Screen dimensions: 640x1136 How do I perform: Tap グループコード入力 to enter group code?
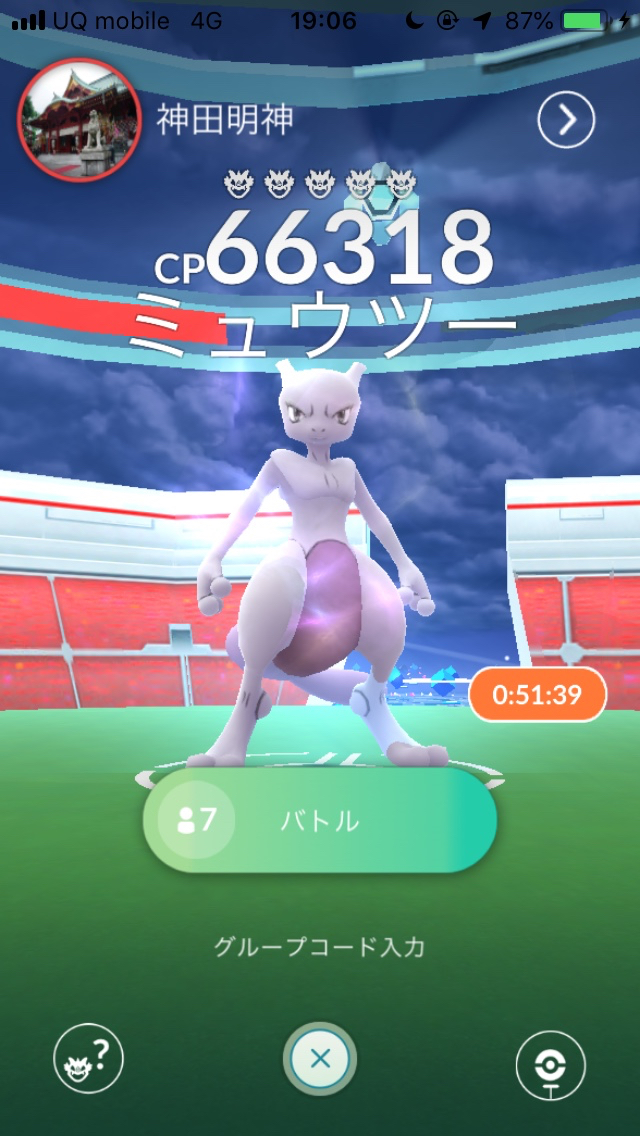(320, 946)
